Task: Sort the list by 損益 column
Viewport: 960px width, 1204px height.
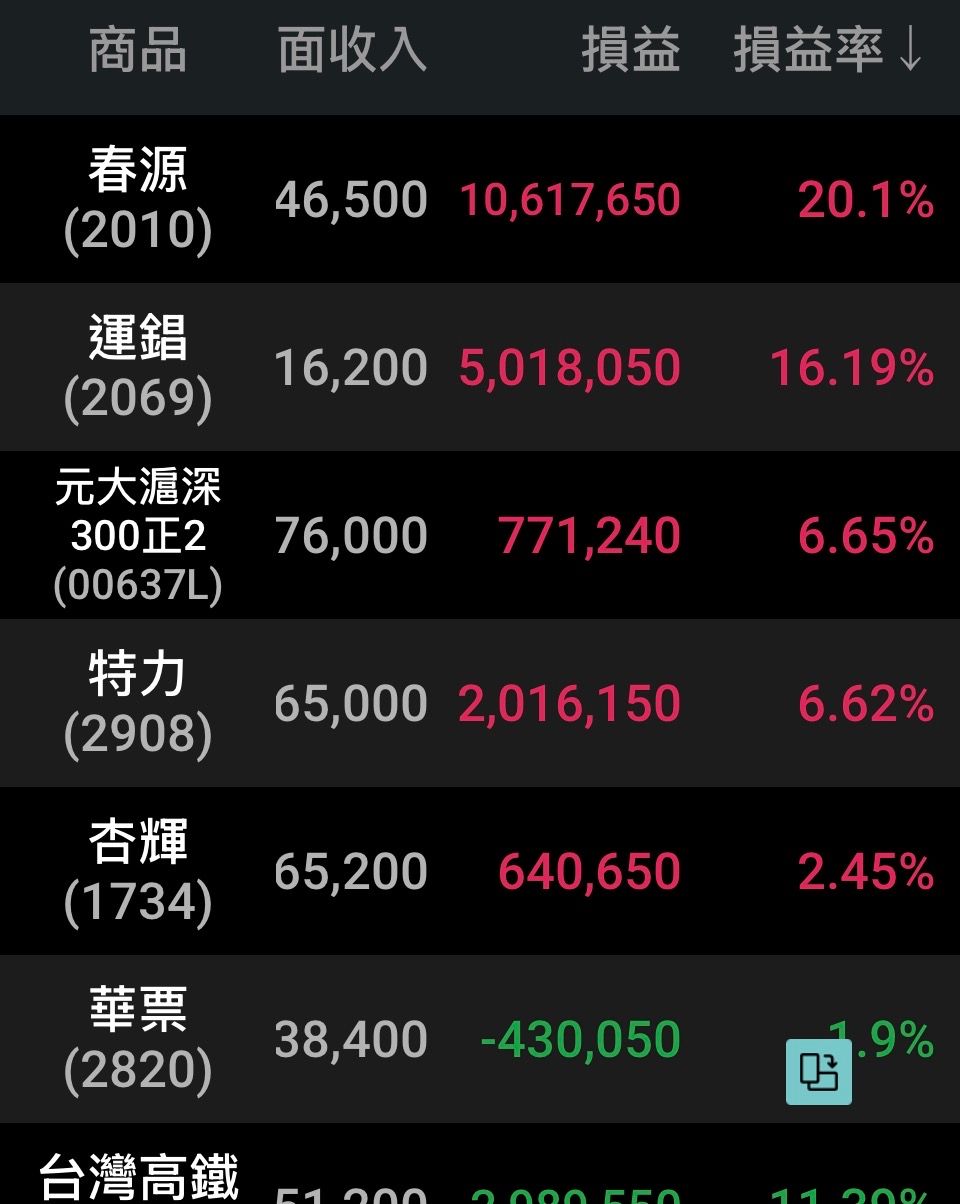Action: tap(631, 51)
